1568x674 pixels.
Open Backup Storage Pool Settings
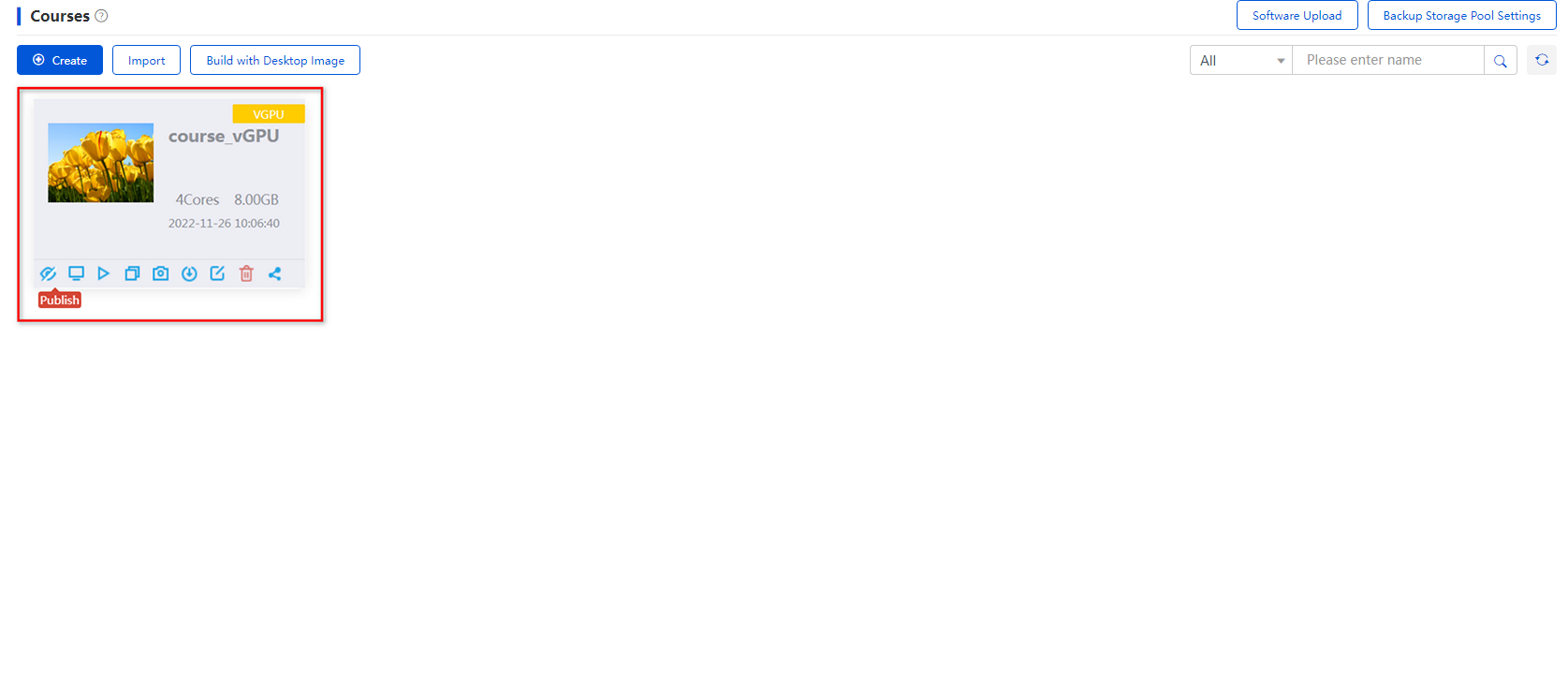point(1461,16)
